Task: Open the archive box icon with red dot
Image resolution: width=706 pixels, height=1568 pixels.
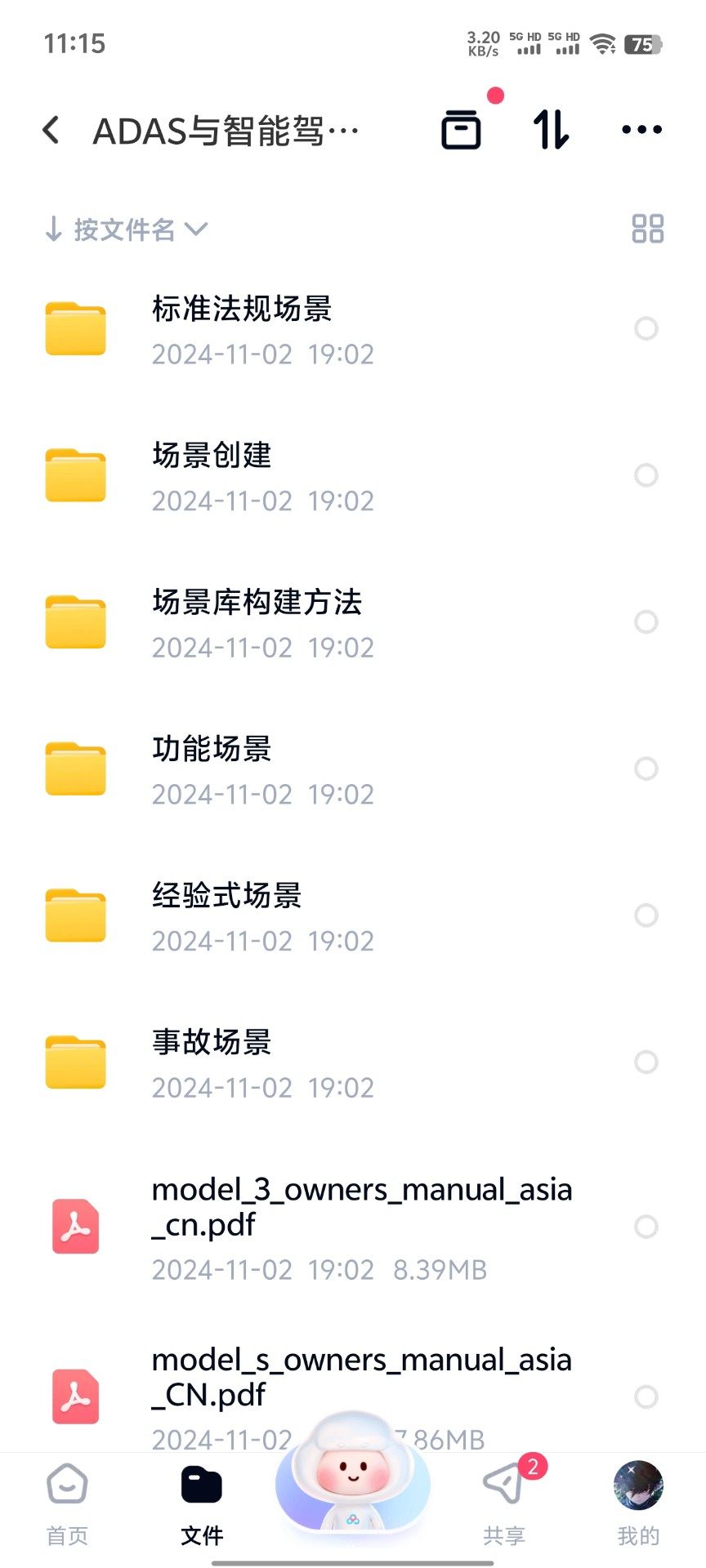Action: point(462,130)
